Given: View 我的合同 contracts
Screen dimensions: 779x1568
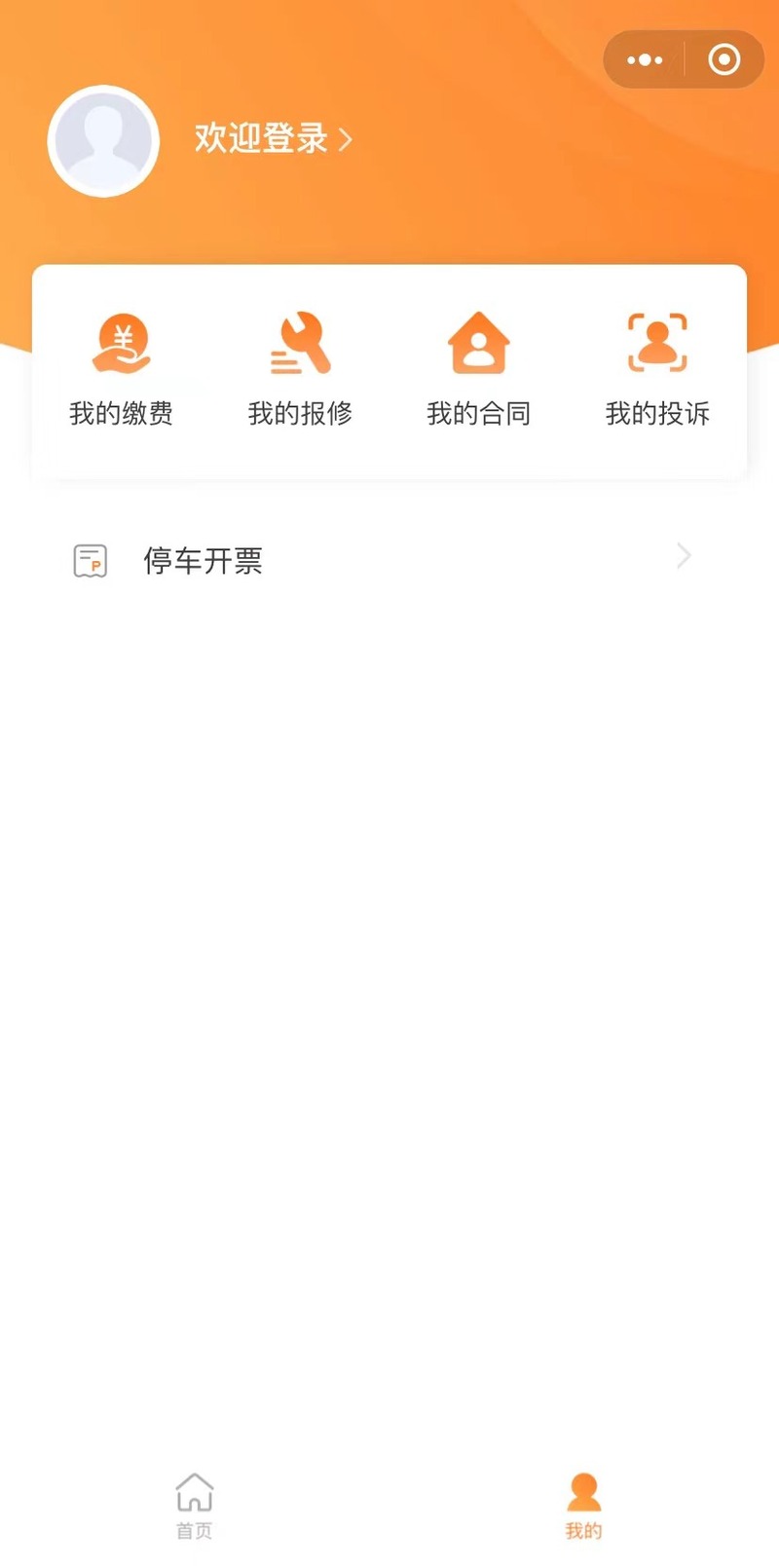Looking at the screenshot, I should click(479, 370).
